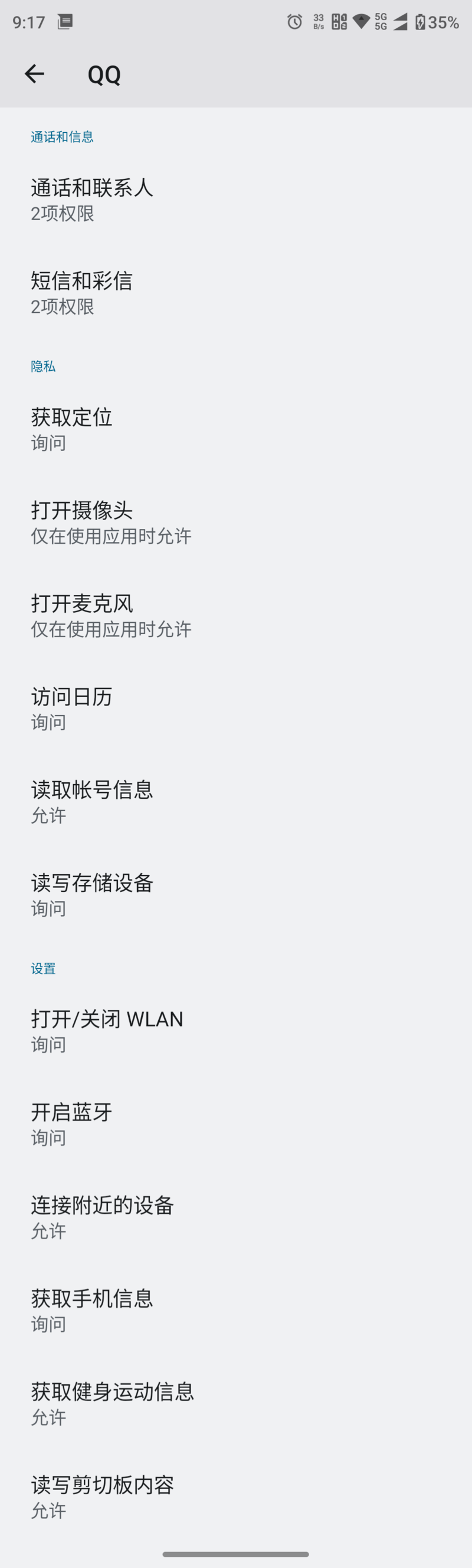
Task: Change 读写剪切板内容 permission
Action: coord(236,1496)
